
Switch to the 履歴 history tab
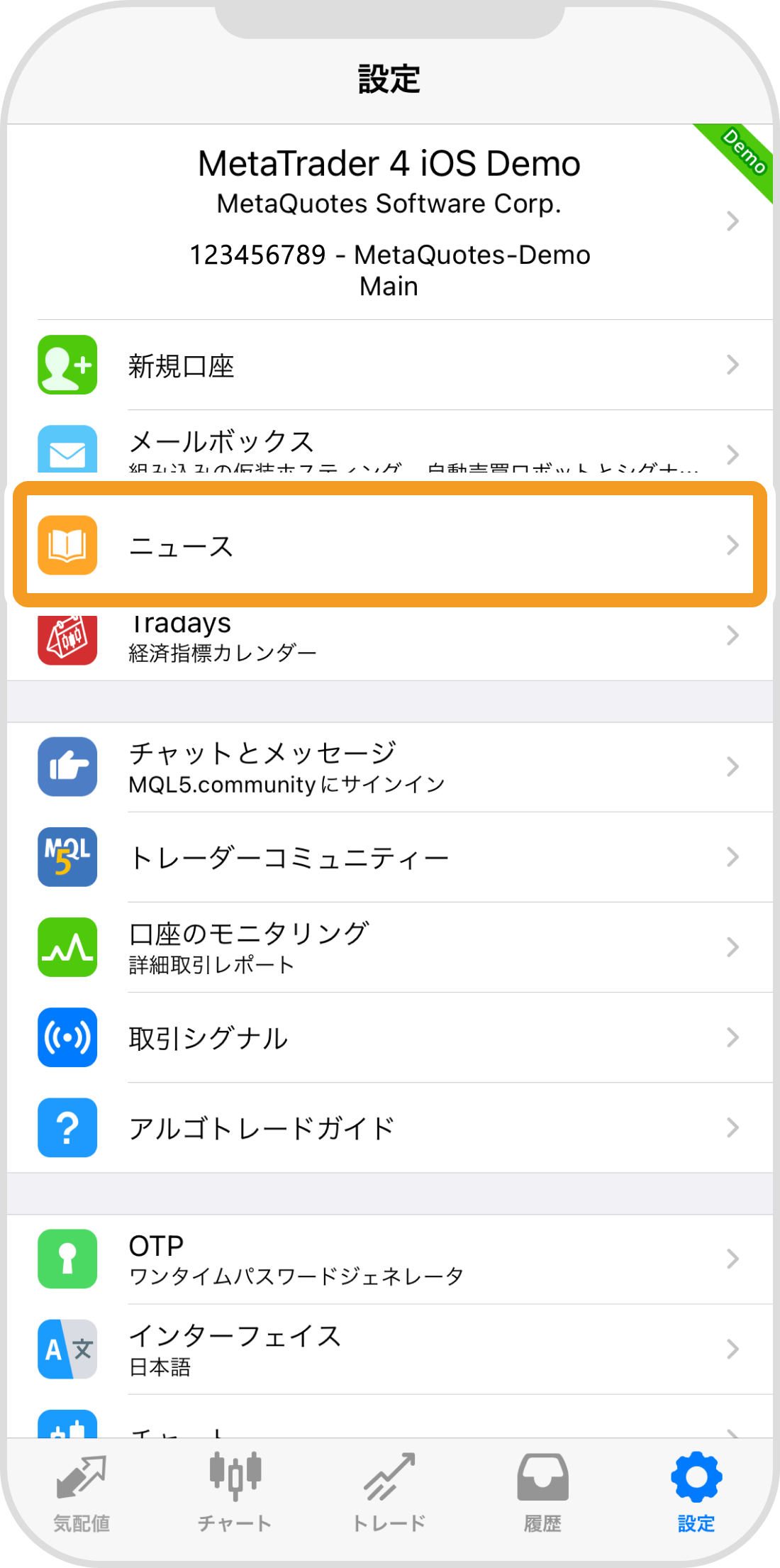542,1497
